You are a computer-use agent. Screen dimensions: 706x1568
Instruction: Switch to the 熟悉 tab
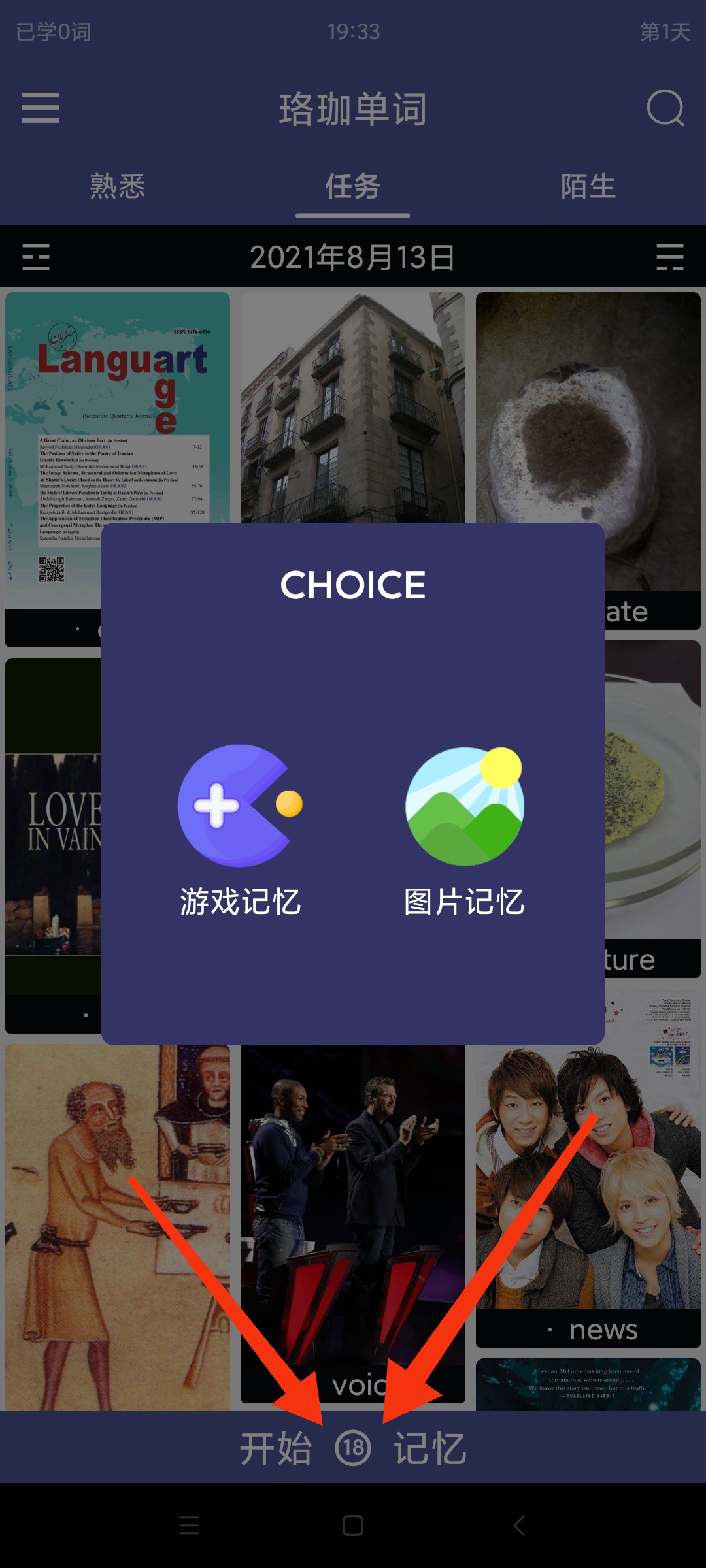coord(118,187)
